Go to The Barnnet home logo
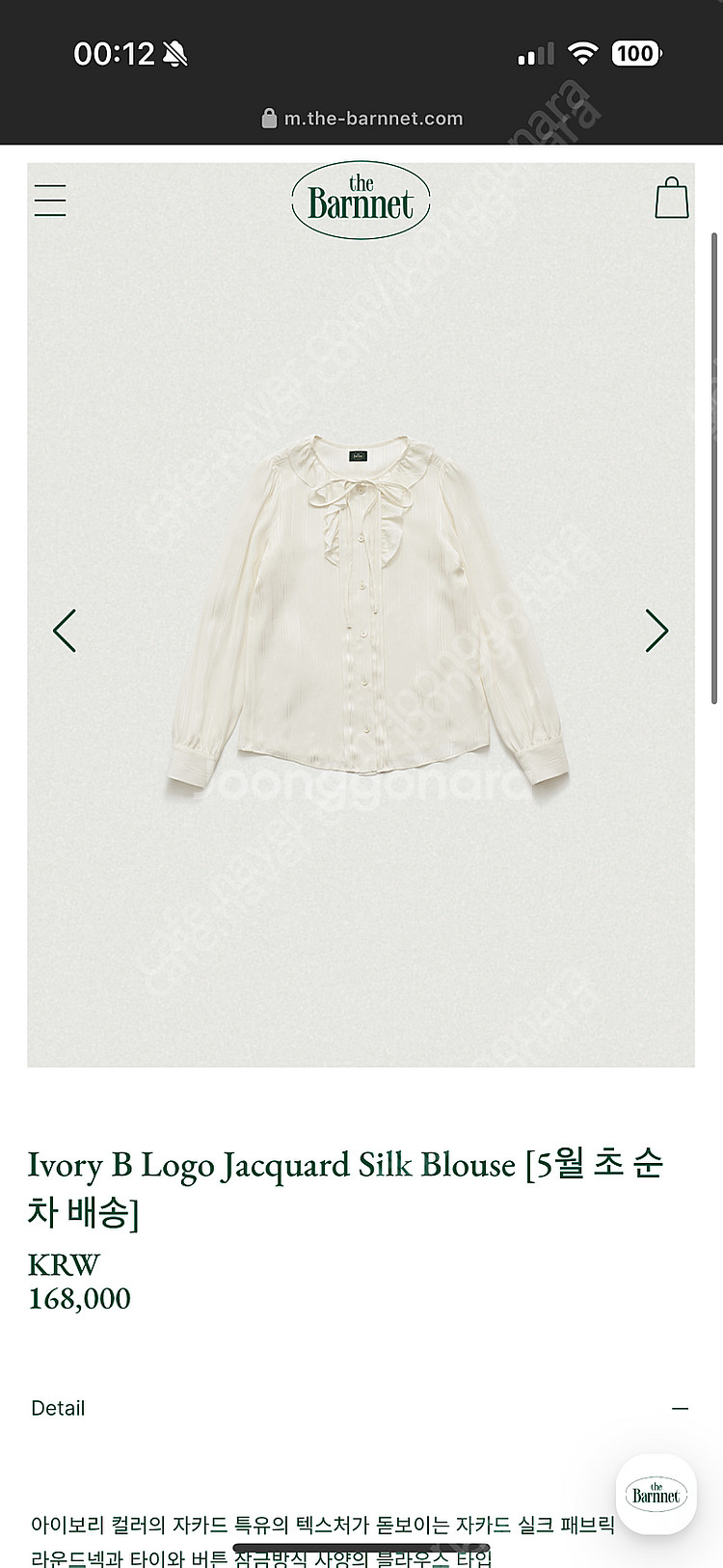This screenshot has width=723, height=1568. 361,200
